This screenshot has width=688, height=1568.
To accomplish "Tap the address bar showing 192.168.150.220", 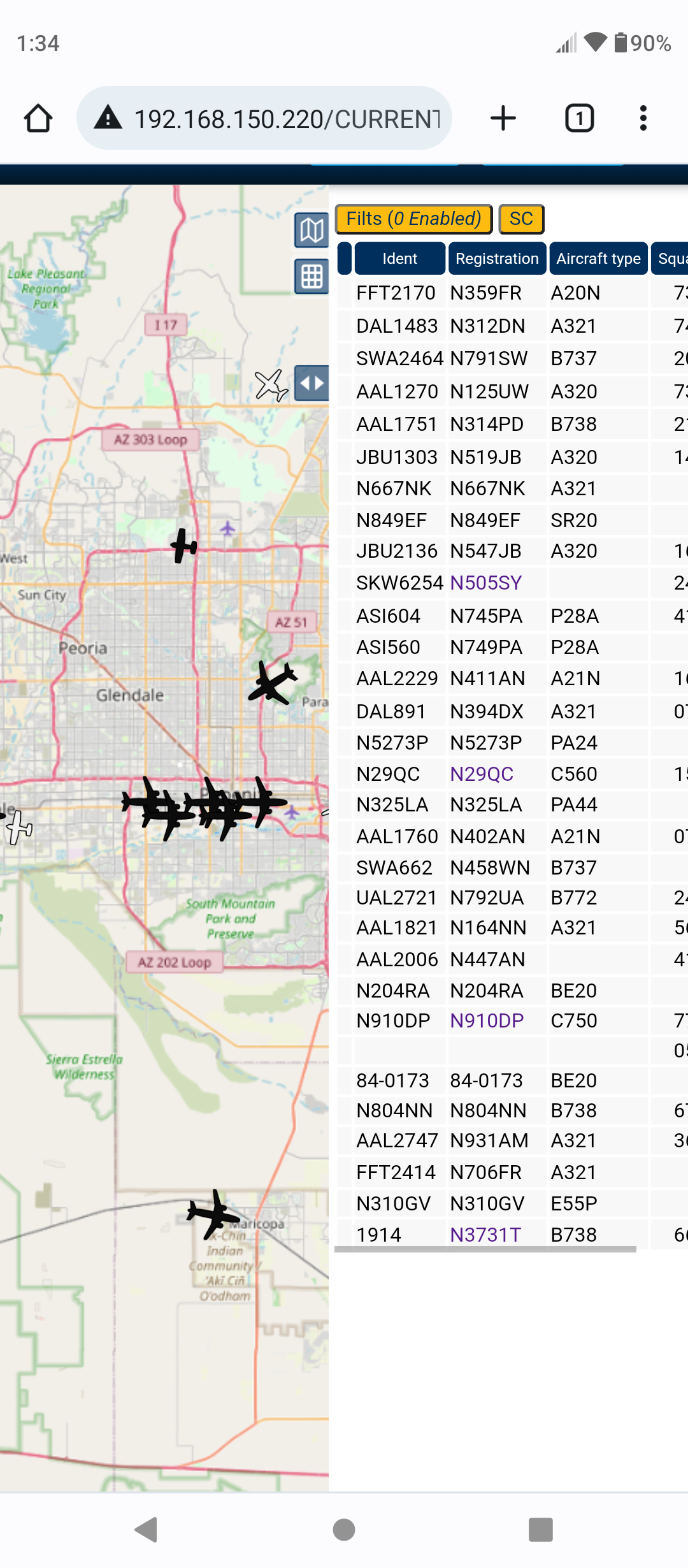I will (264, 119).
